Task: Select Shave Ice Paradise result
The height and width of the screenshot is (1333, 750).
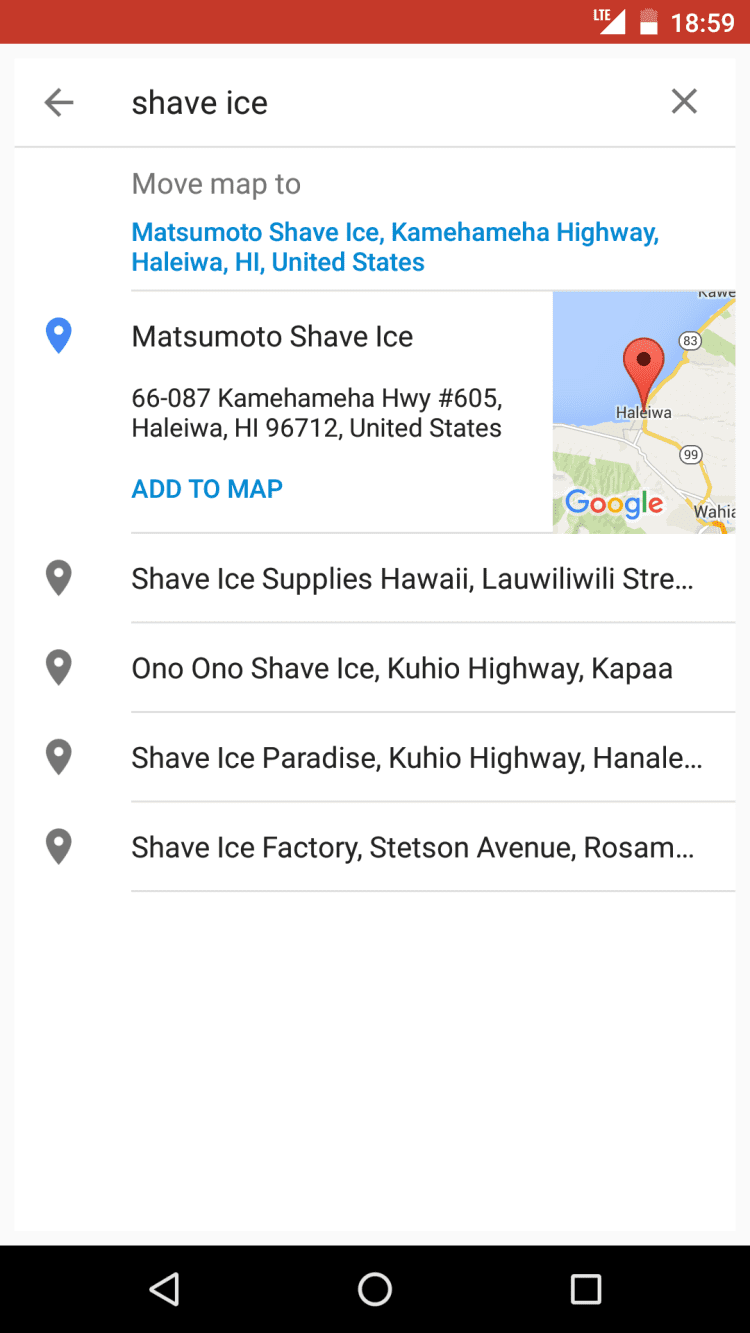Action: tap(416, 758)
